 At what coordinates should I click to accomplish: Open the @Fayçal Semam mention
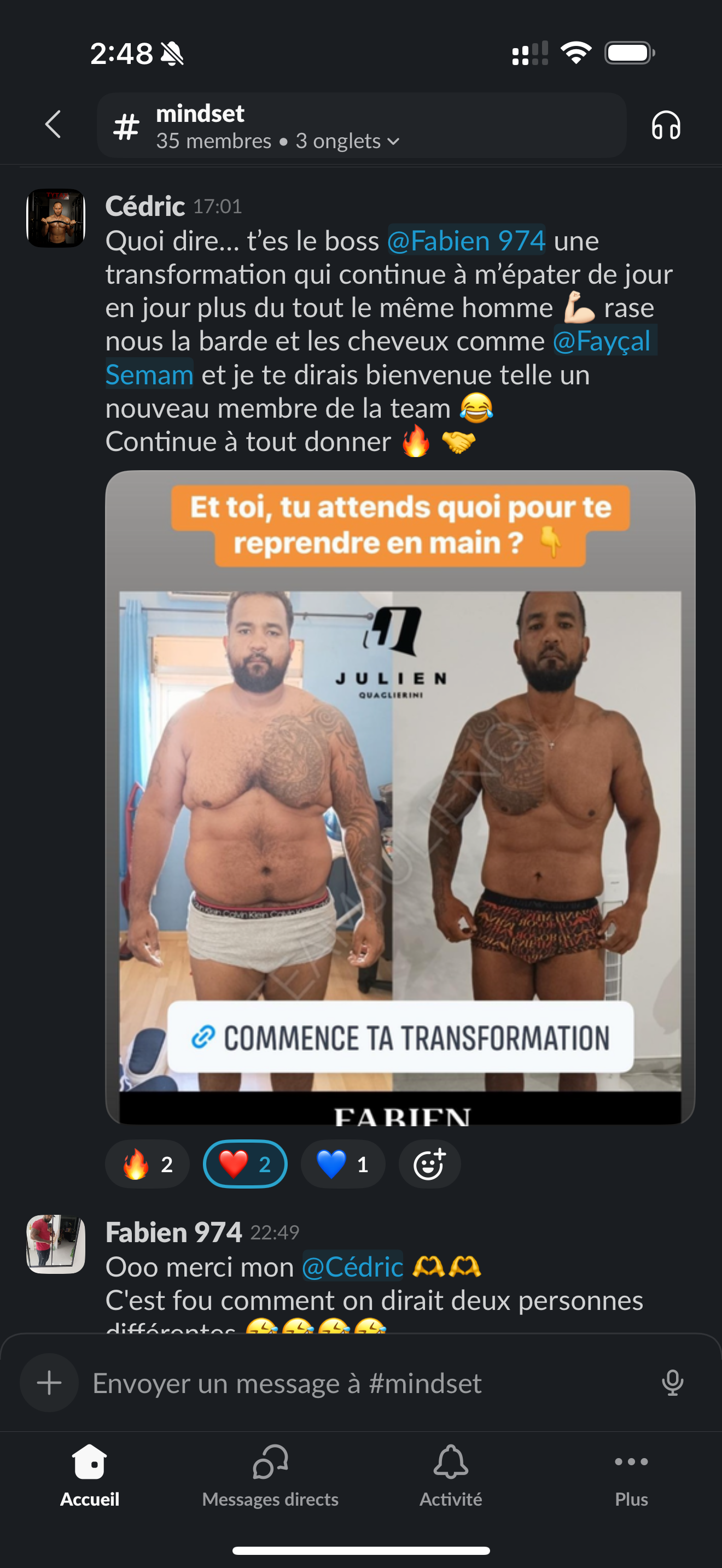click(381, 358)
